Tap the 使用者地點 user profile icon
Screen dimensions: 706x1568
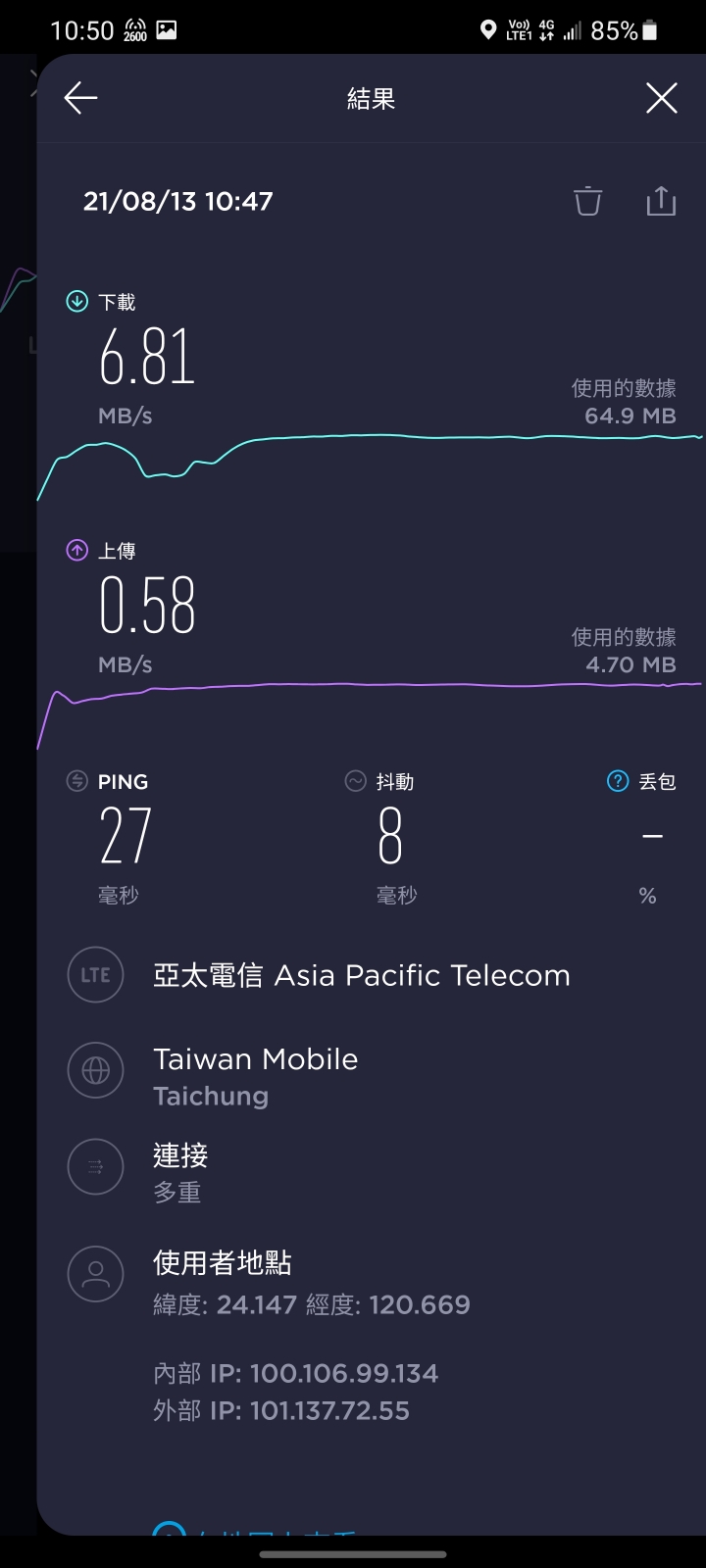(95, 1273)
